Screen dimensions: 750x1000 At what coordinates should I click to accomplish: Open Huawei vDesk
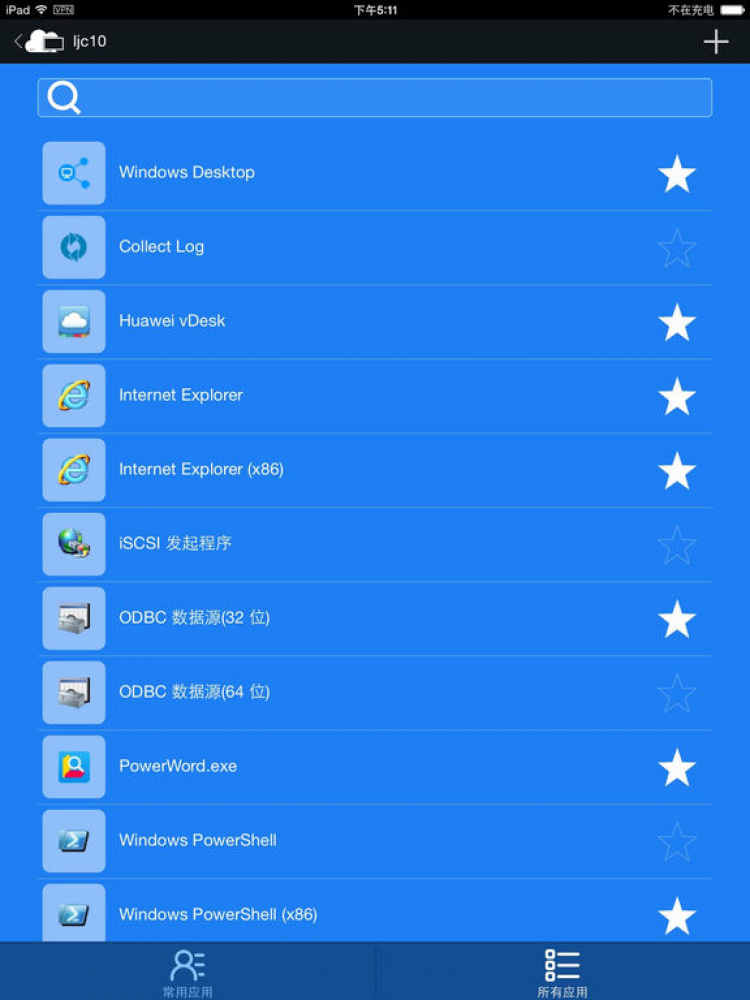tap(172, 320)
